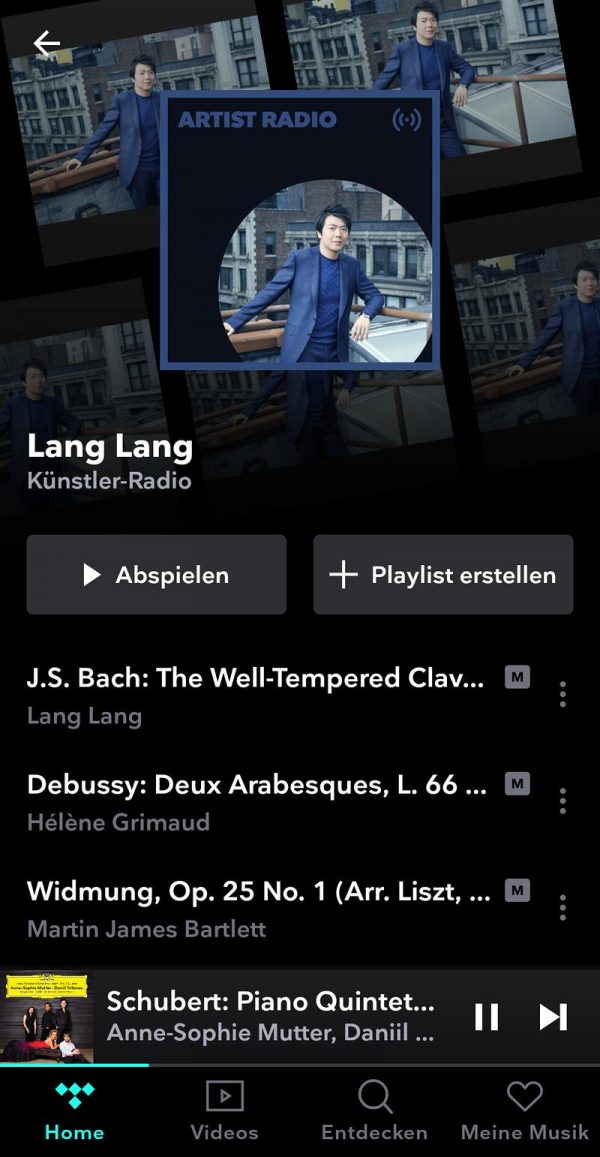This screenshot has width=600, height=1157.
Task: Start Lang Lang radio with Abspielen
Action: (x=156, y=575)
